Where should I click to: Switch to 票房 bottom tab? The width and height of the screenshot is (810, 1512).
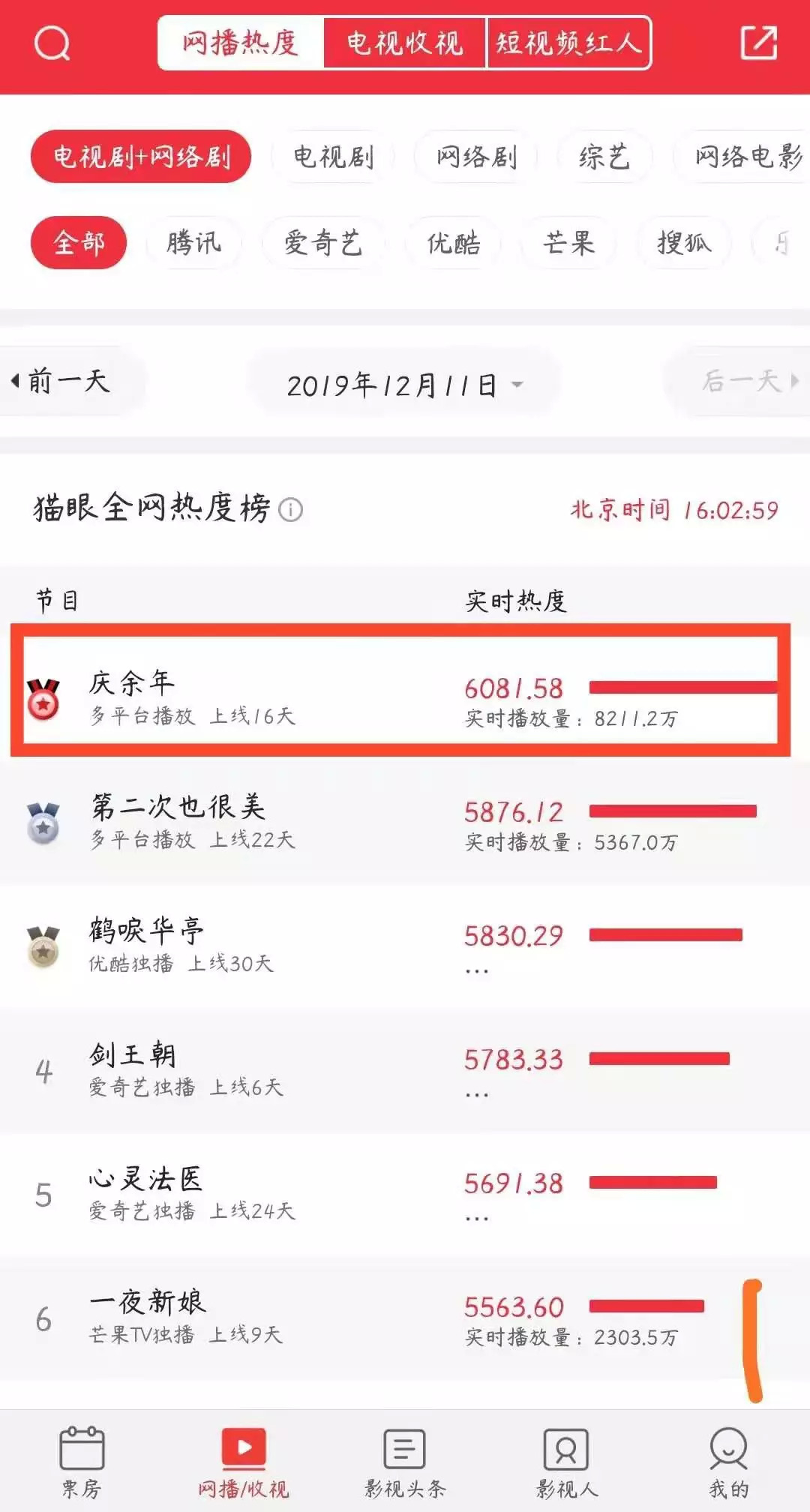[81, 1461]
